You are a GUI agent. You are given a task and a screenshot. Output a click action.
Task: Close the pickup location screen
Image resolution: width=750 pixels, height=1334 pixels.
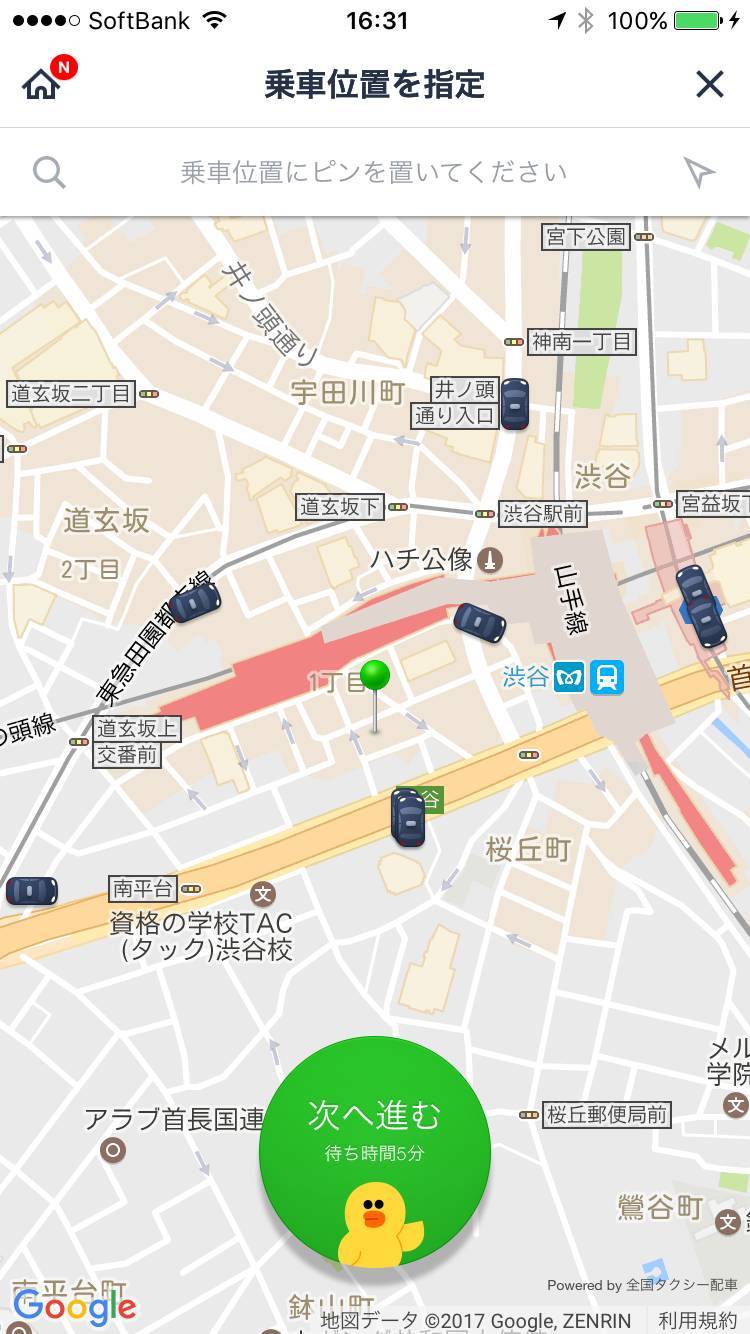pos(709,84)
